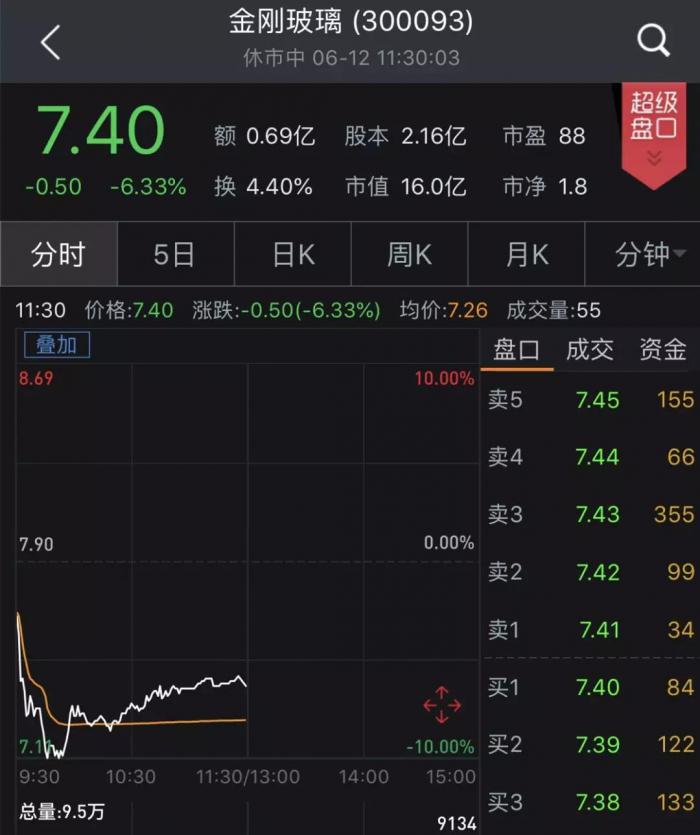
Task: Switch to the 资金 tab
Action: click(x=662, y=350)
